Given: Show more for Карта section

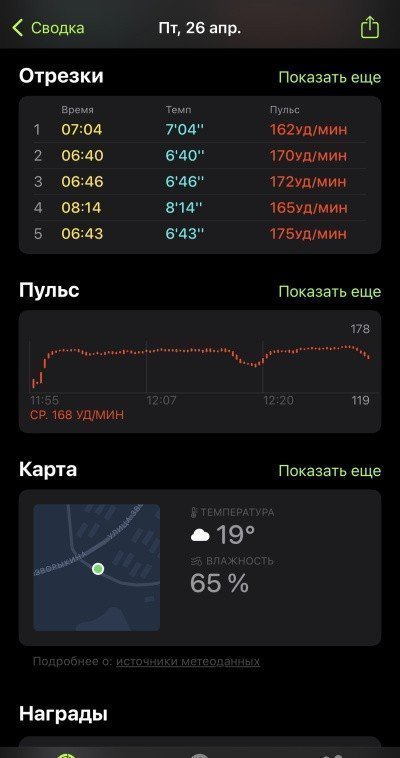Looking at the screenshot, I should point(329,471).
